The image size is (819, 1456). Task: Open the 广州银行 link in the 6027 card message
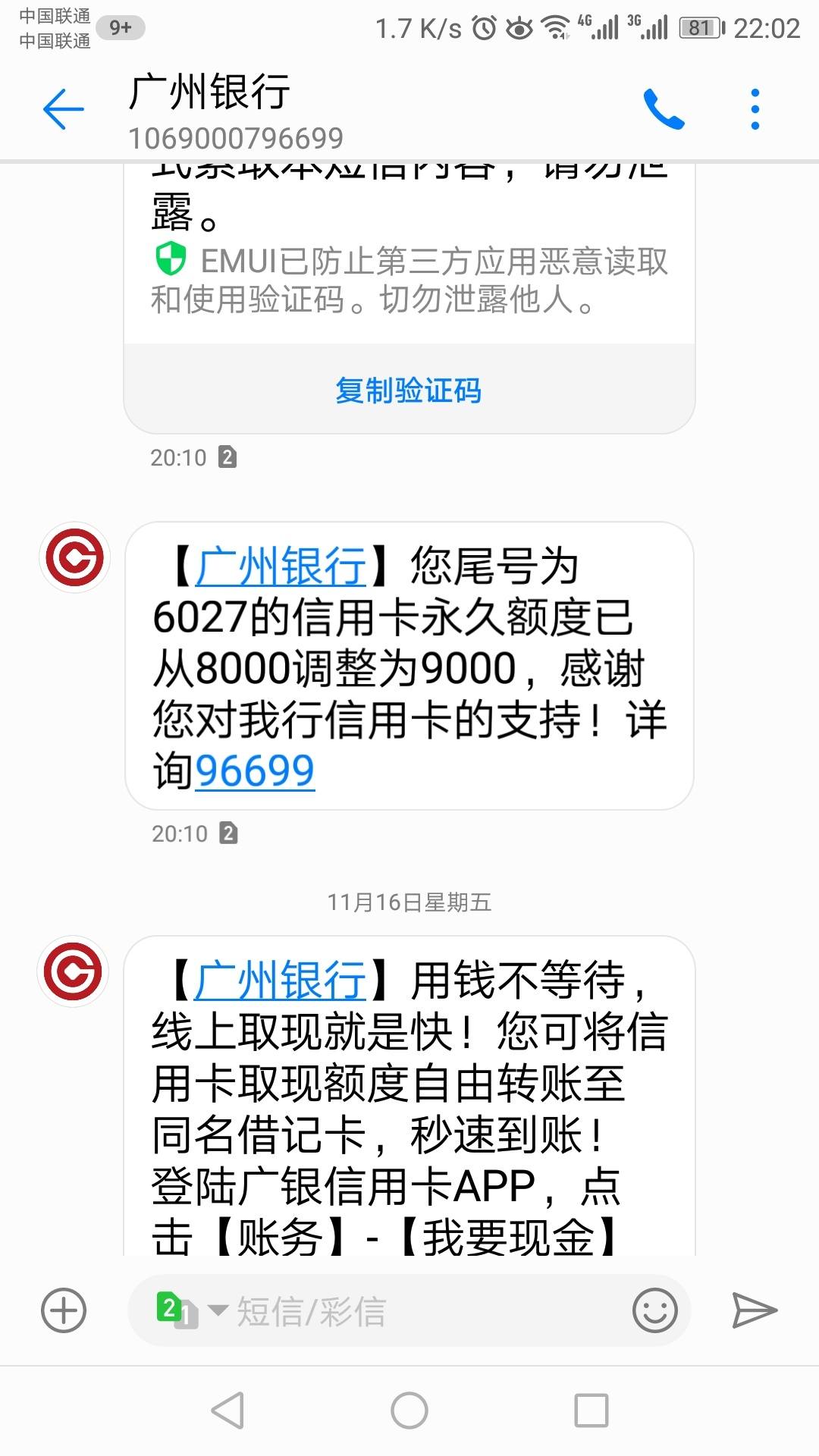(281, 567)
